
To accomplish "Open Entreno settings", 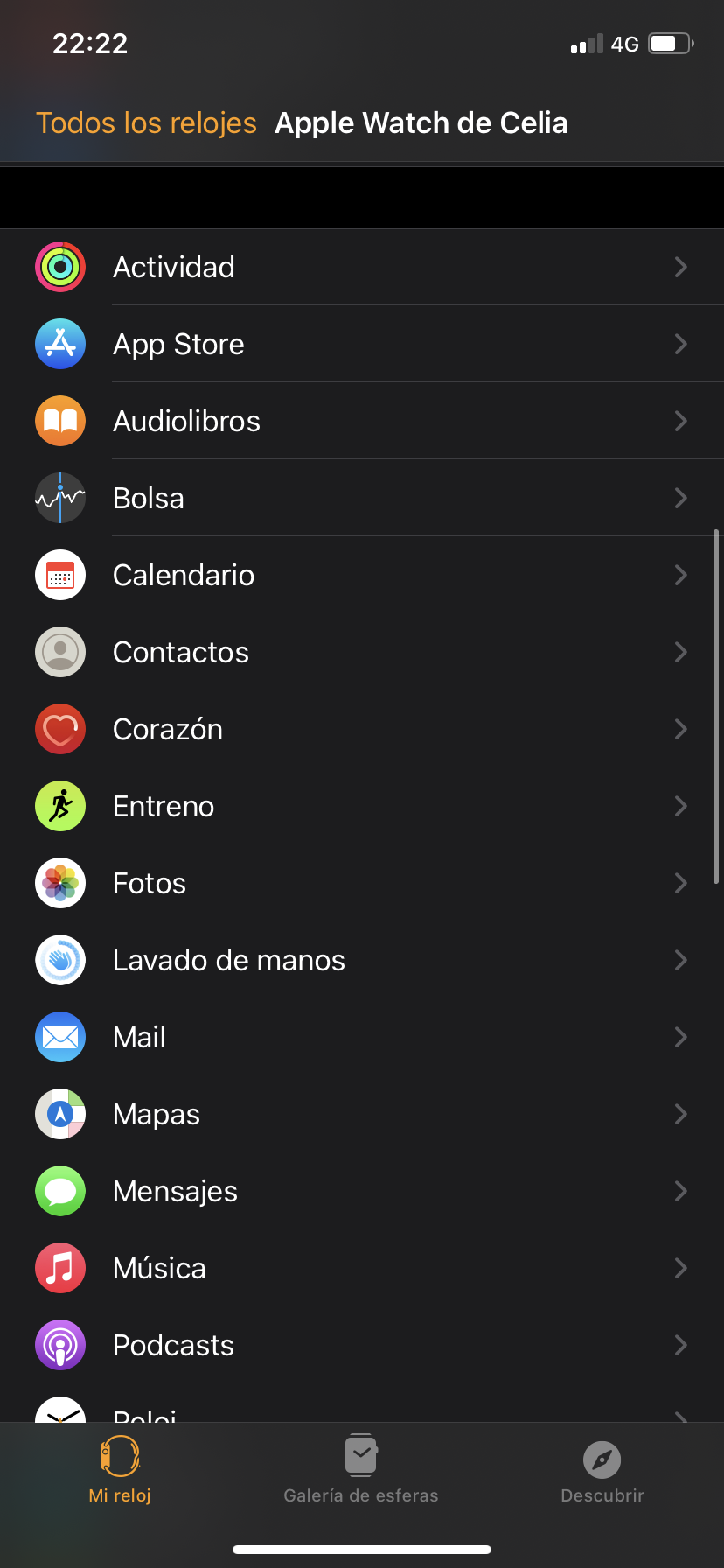I will click(x=362, y=806).
